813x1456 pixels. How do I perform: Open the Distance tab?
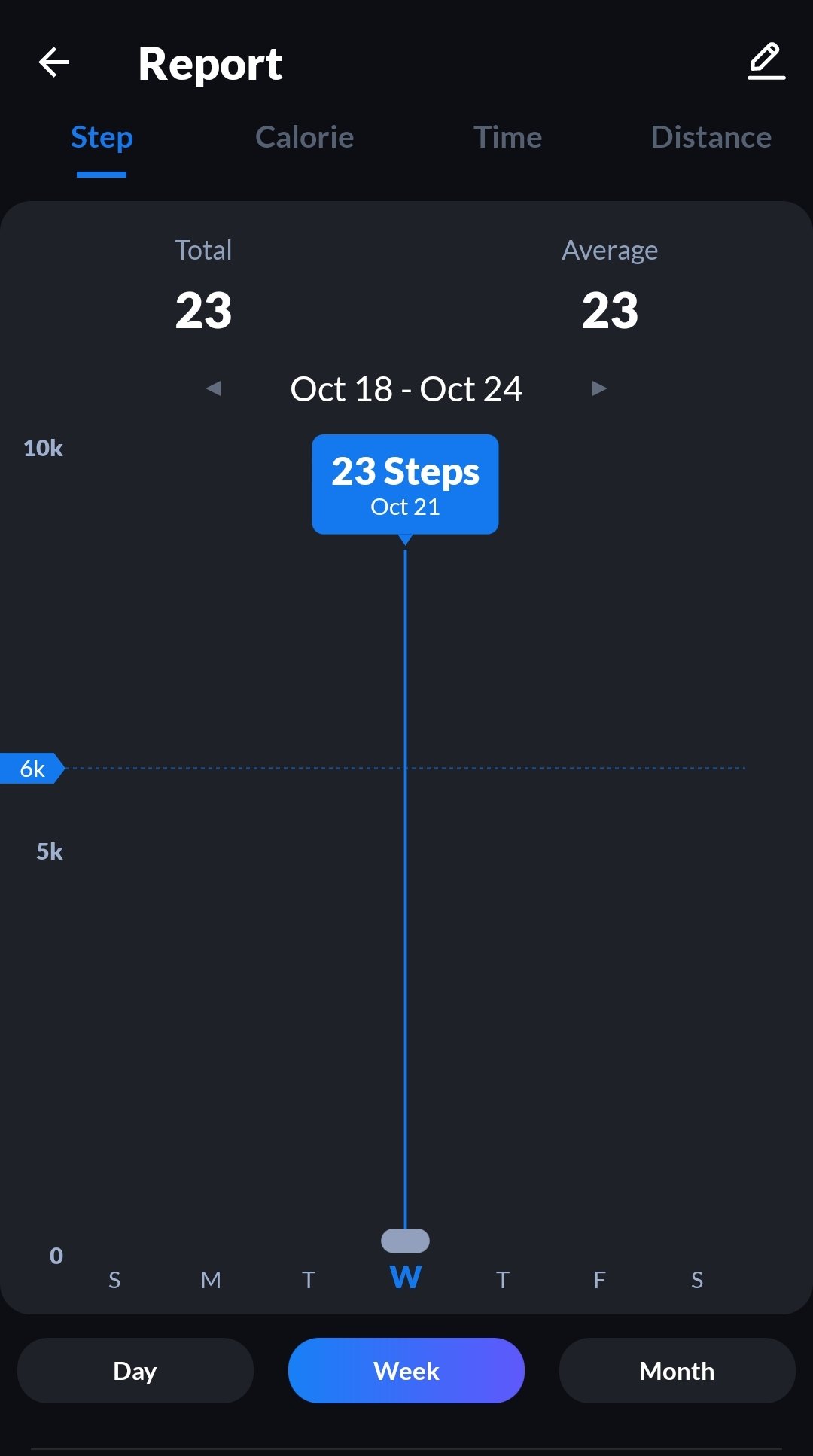(711, 137)
